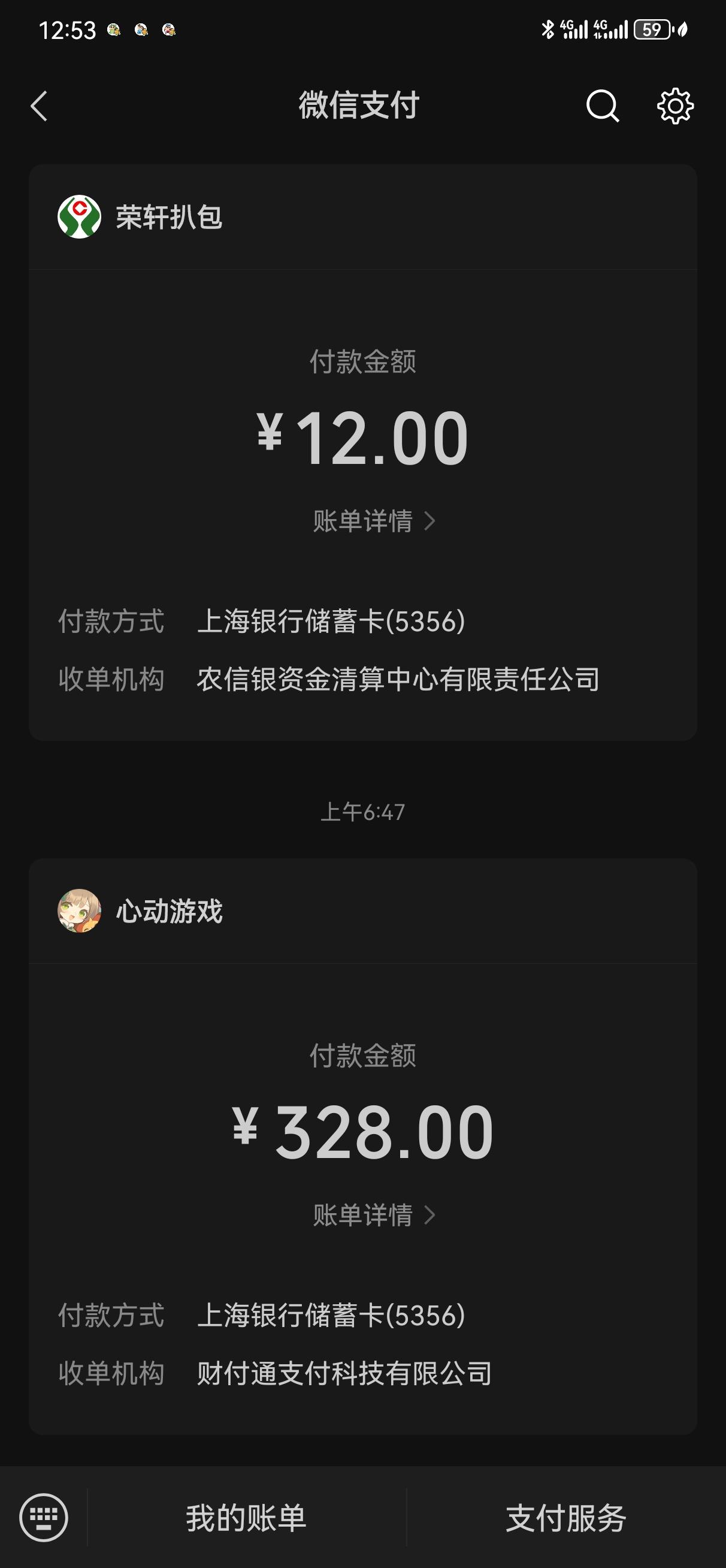Go back with the back arrow
This screenshot has height=1568, width=726.
(38, 106)
